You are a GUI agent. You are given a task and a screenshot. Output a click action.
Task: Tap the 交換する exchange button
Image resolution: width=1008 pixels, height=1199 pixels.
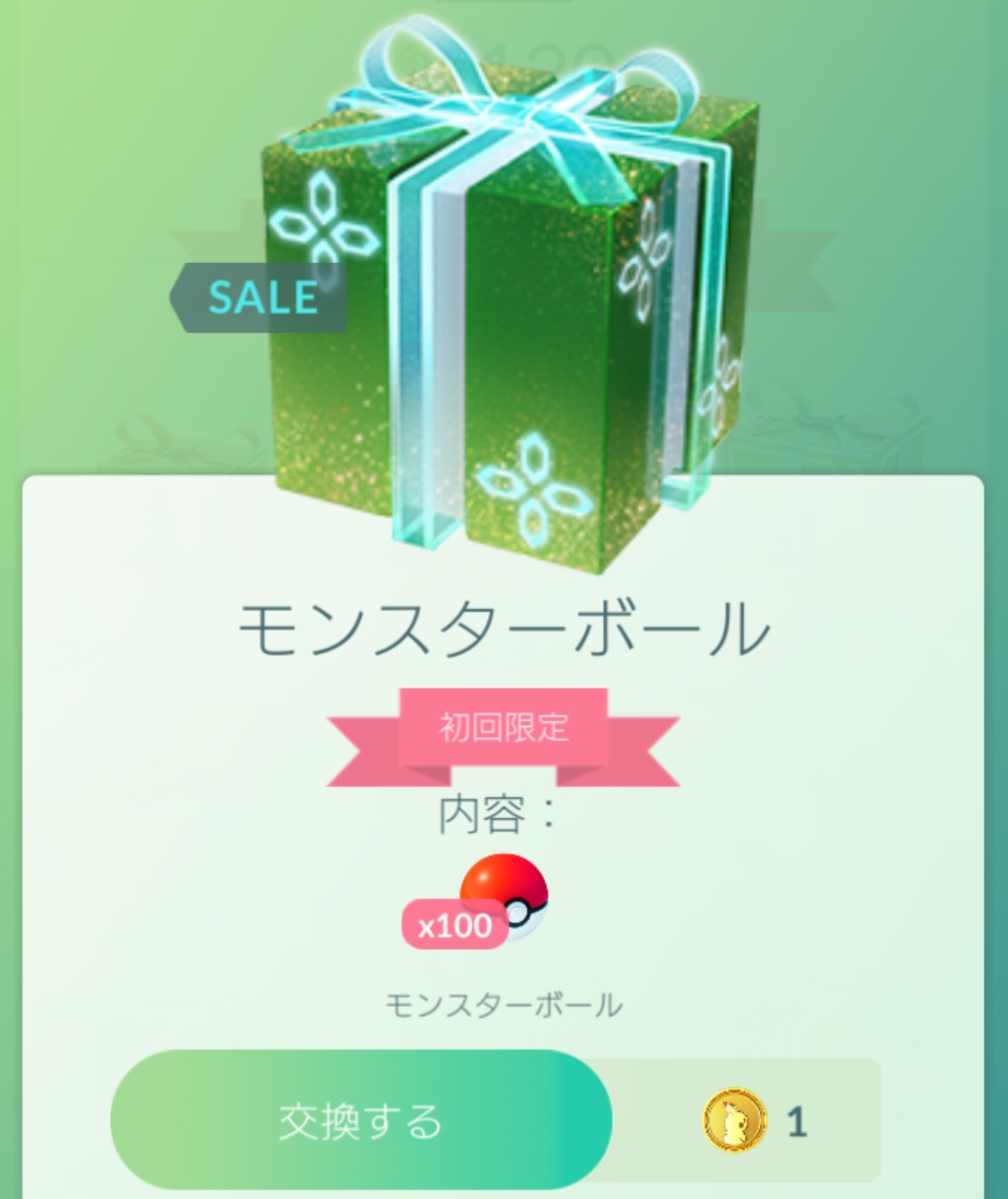click(x=361, y=1121)
